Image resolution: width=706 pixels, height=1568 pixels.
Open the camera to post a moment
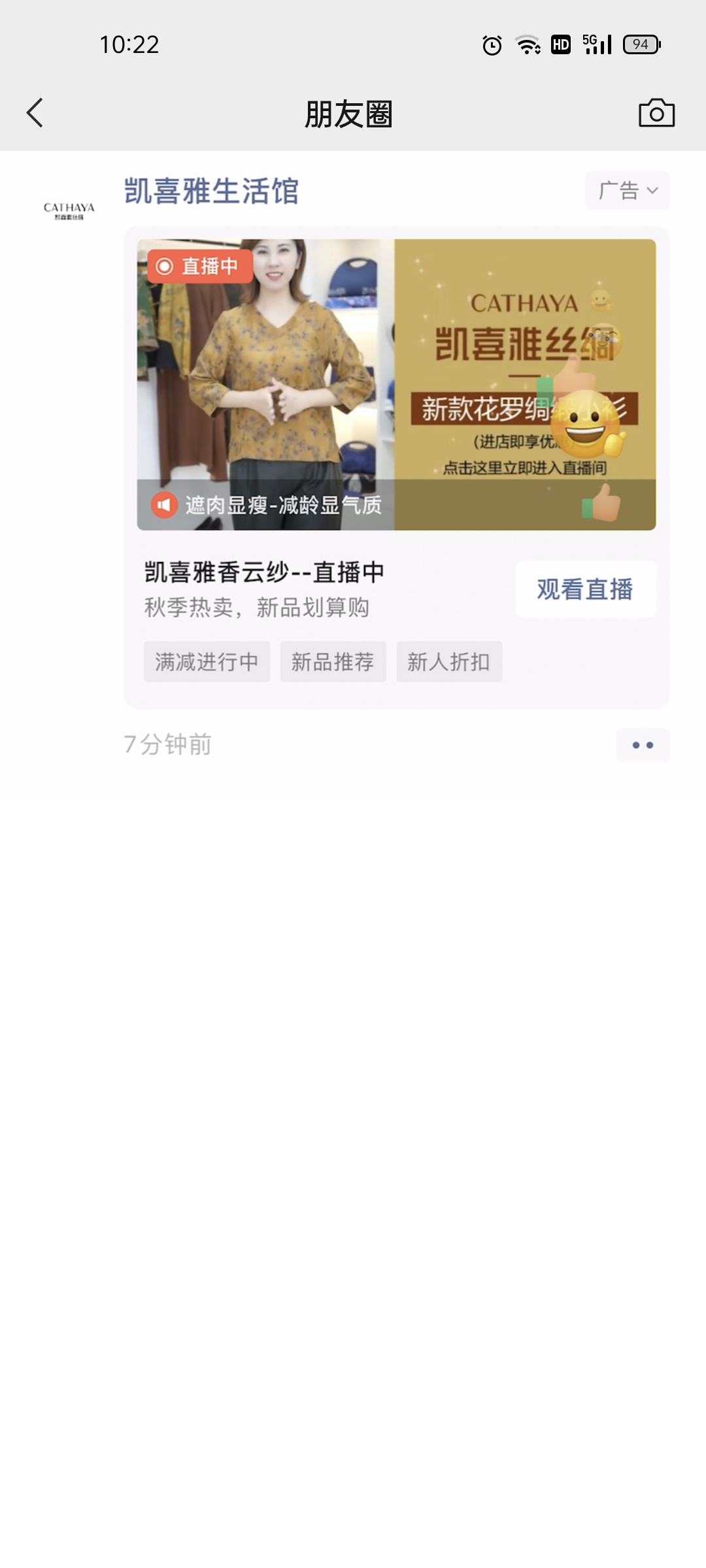tap(656, 113)
